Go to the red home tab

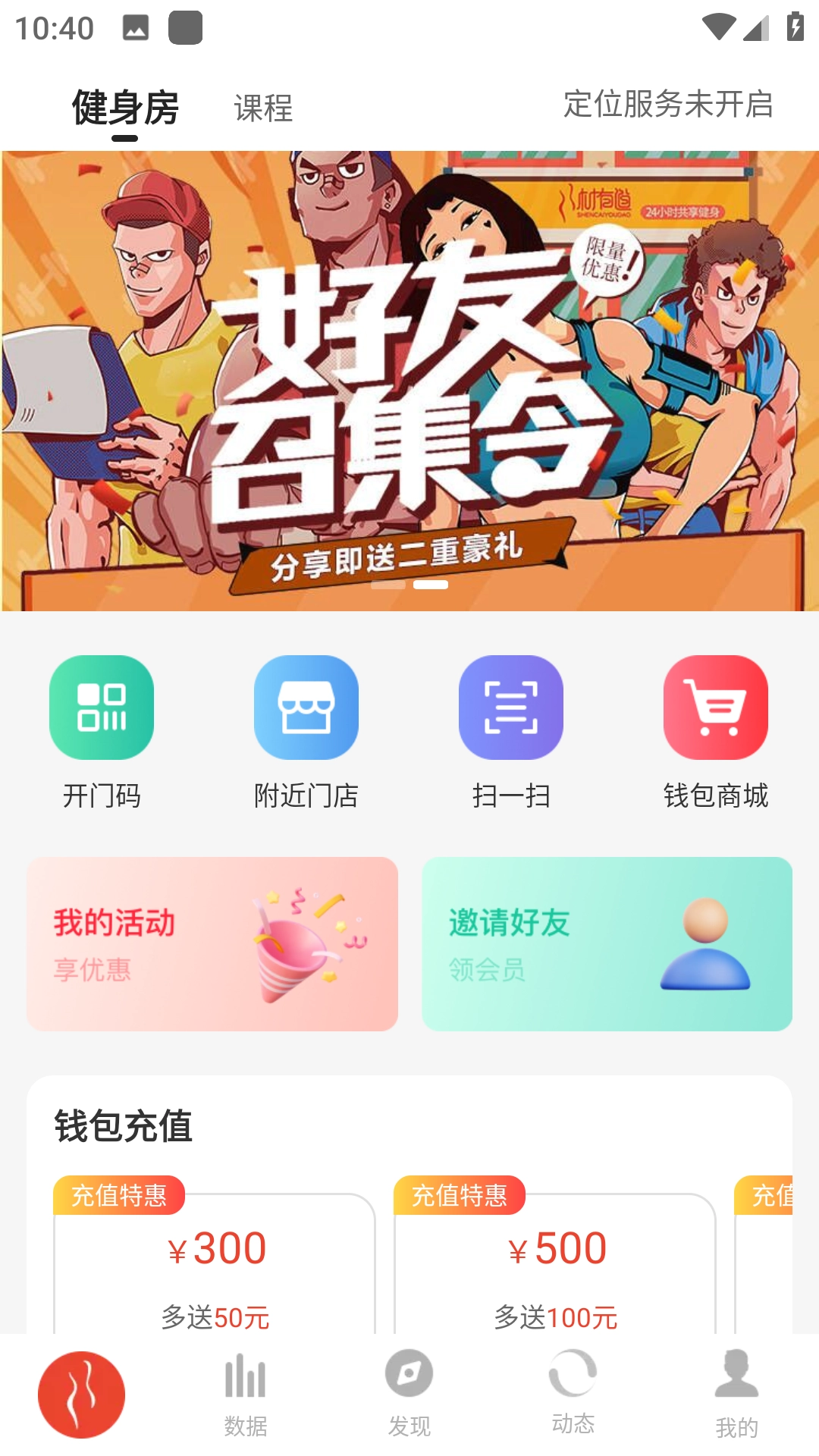pyautogui.click(x=82, y=1394)
